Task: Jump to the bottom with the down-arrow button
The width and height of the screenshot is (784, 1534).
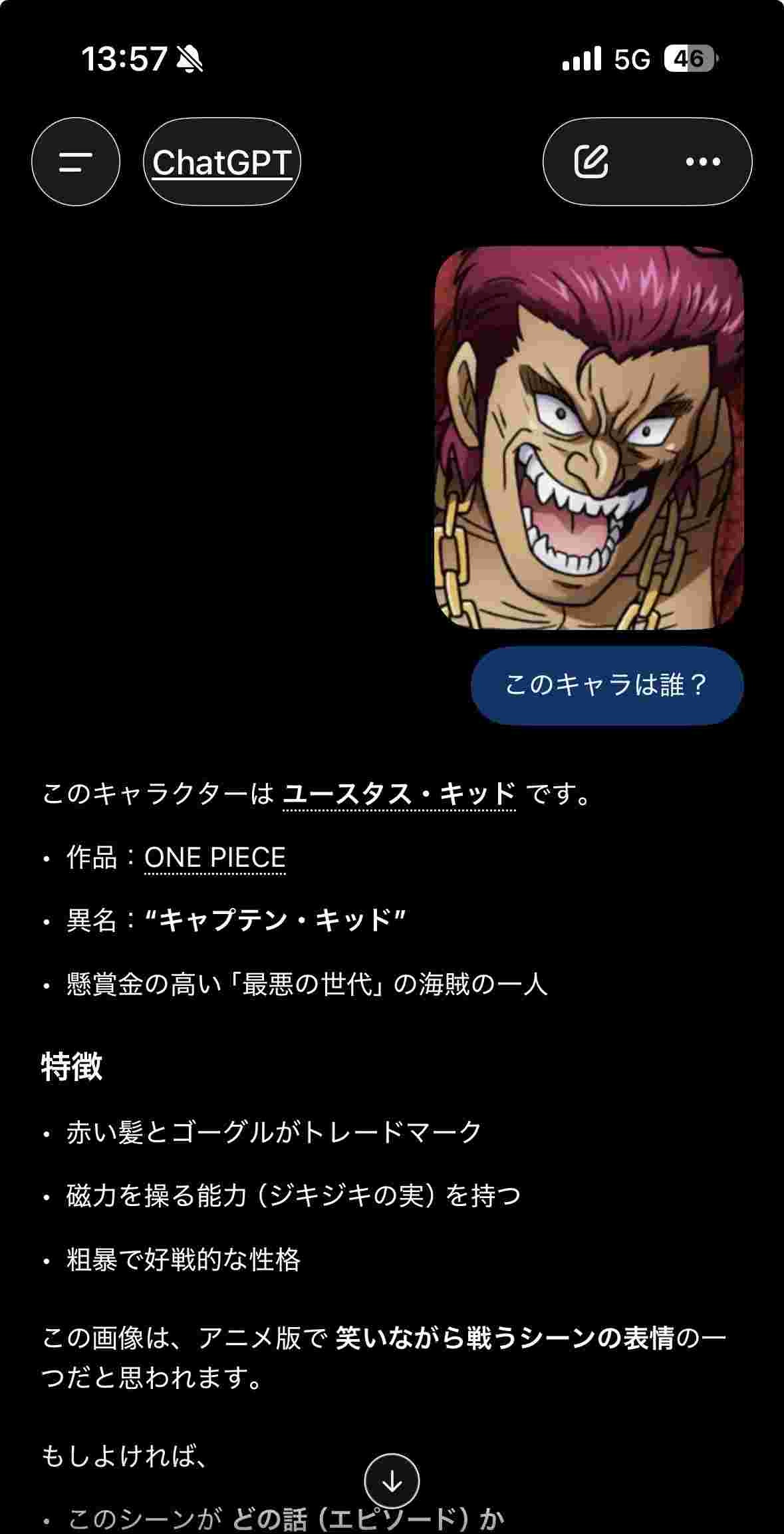Action: (392, 1481)
